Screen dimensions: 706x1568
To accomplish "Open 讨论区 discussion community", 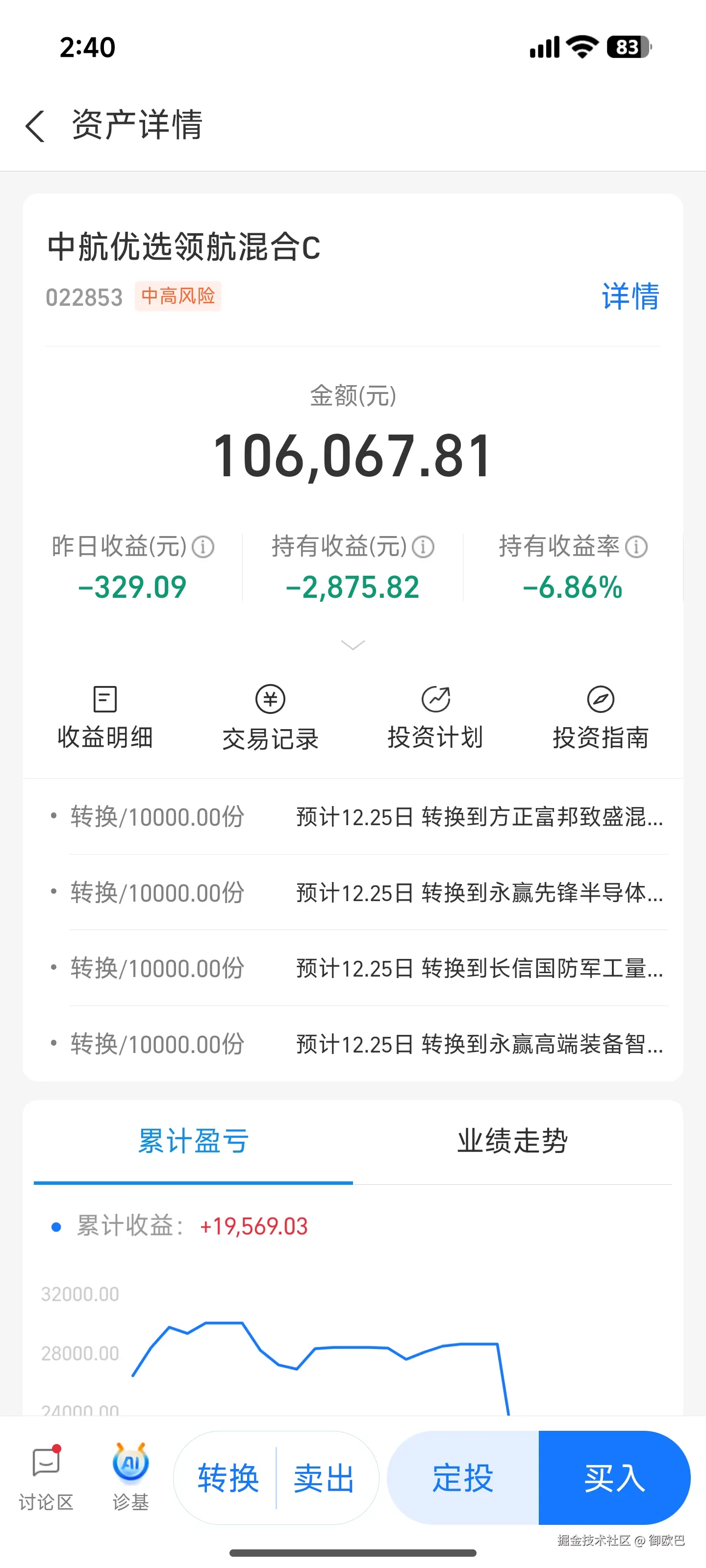I will (x=45, y=1485).
